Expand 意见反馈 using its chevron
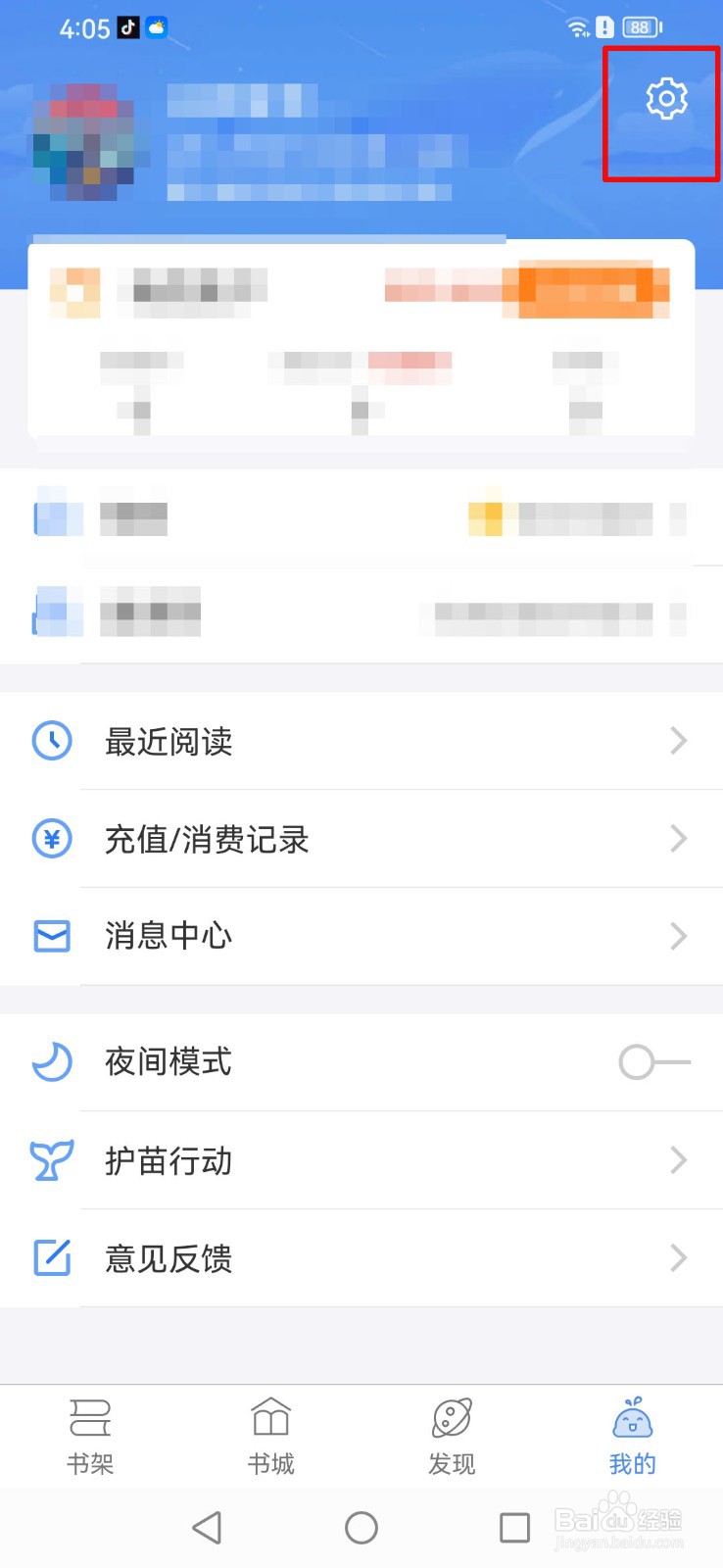The image size is (723, 1568). pyautogui.click(x=679, y=1258)
